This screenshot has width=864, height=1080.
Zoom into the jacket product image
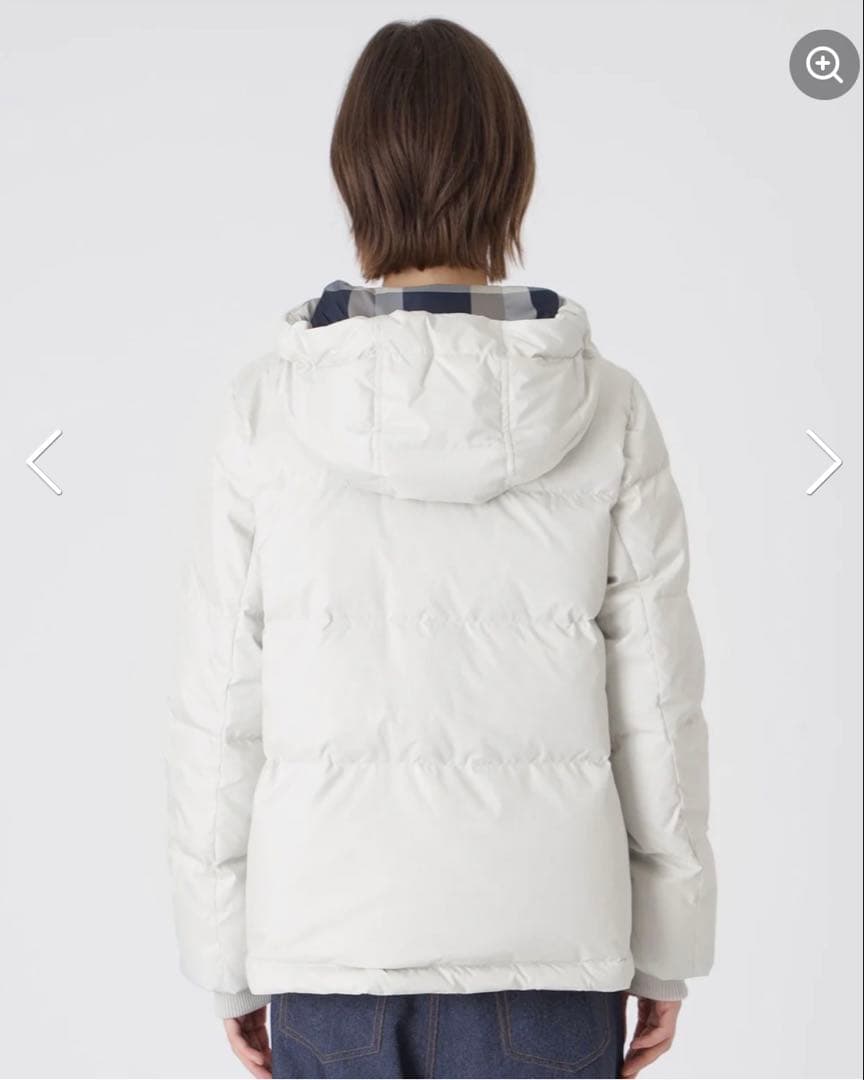824,65
